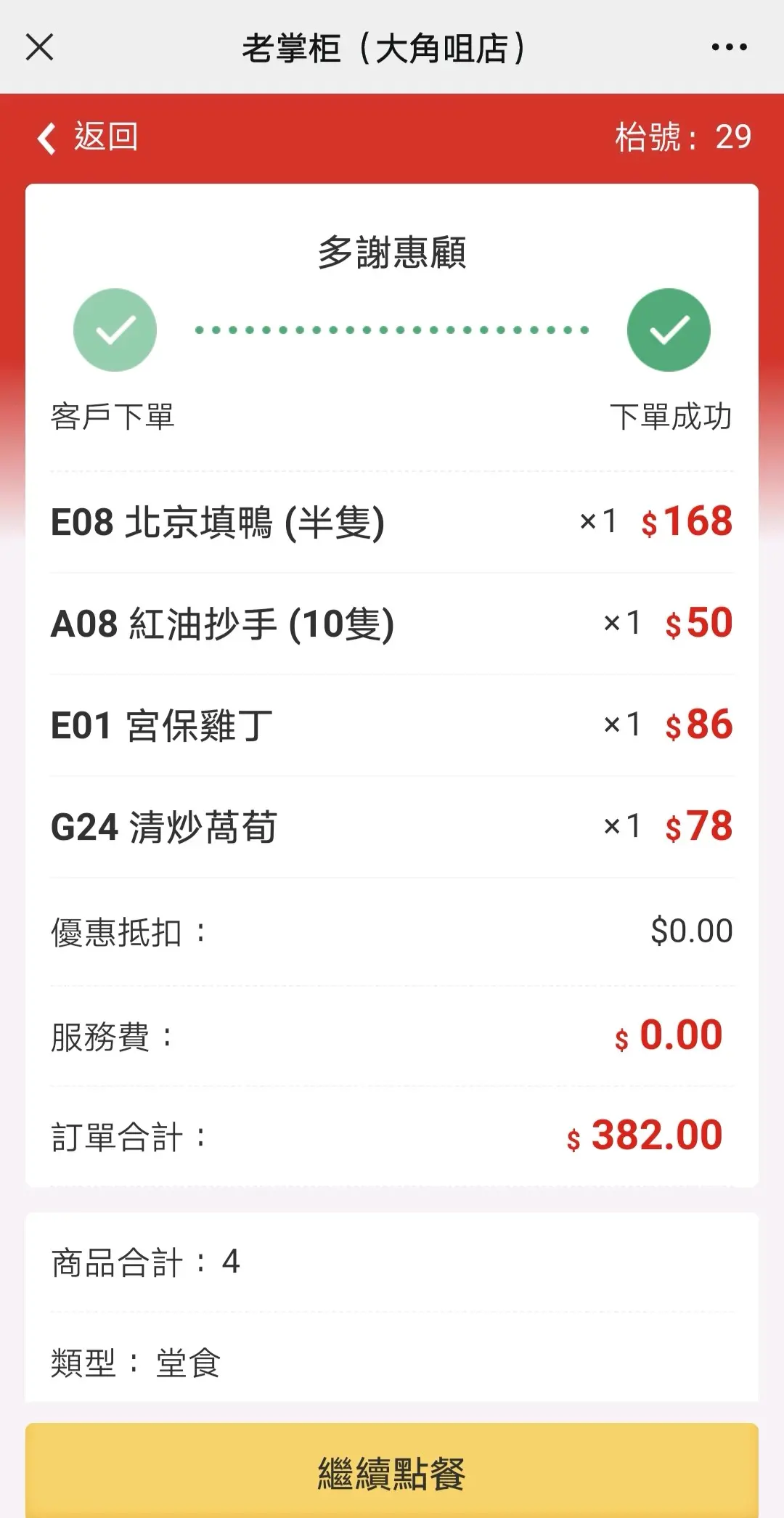Image resolution: width=784 pixels, height=1518 pixels.
Task: Tap 繼續點餐 to continue ordering
Action: click(x=392, y=1472)
